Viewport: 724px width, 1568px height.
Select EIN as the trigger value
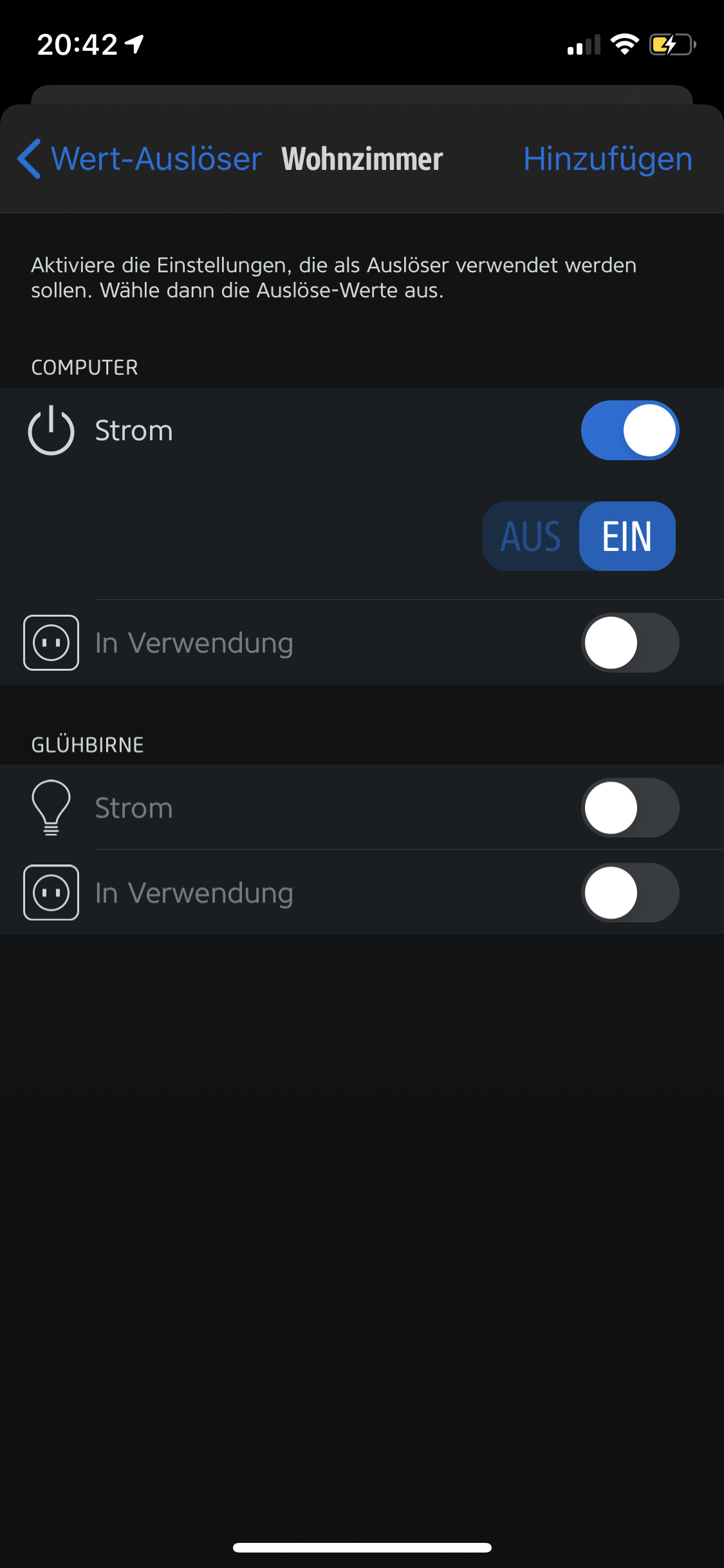[x=627, y=536]
